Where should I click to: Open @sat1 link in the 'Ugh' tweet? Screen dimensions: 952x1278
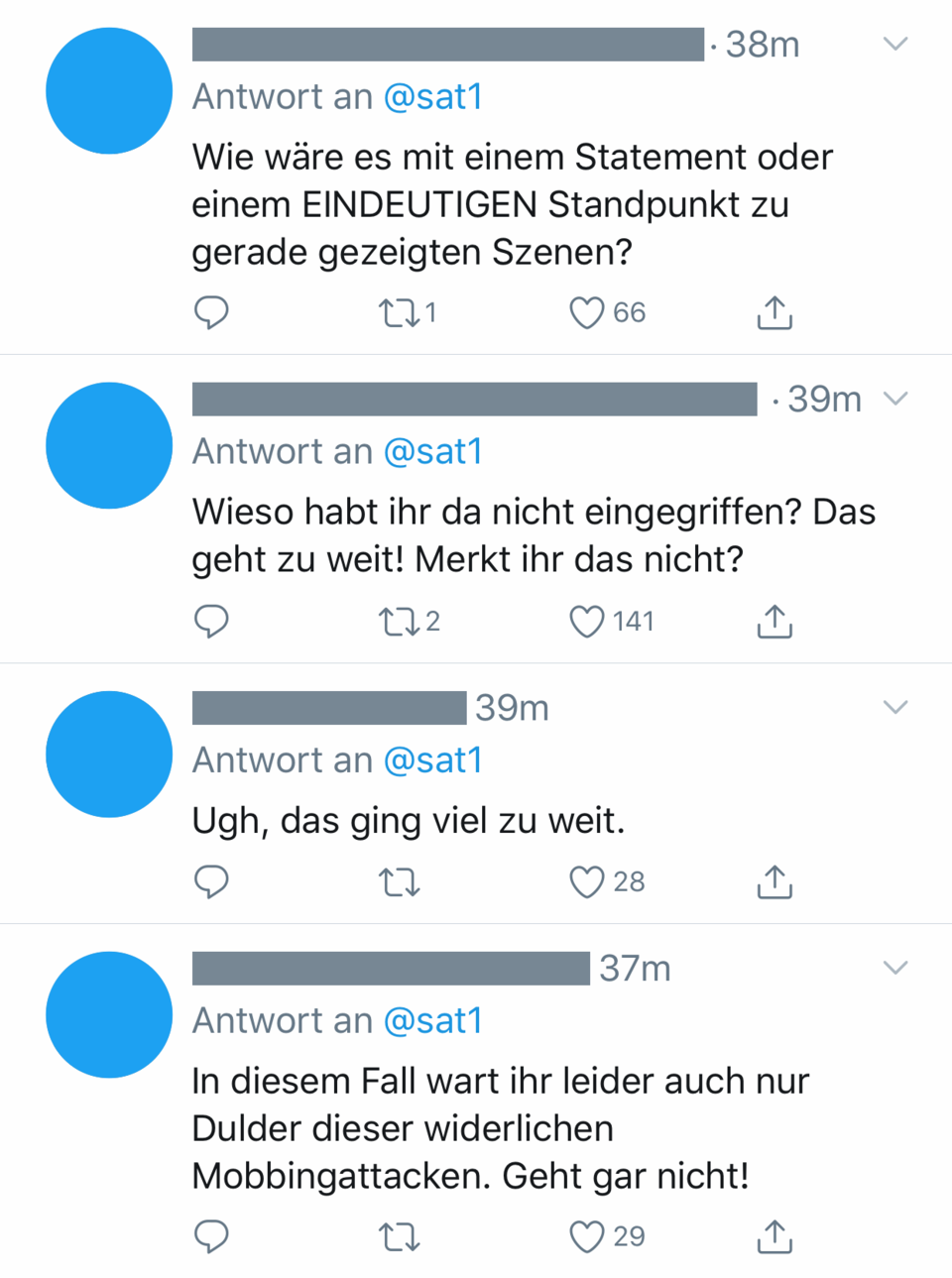[x=432, y=760]
